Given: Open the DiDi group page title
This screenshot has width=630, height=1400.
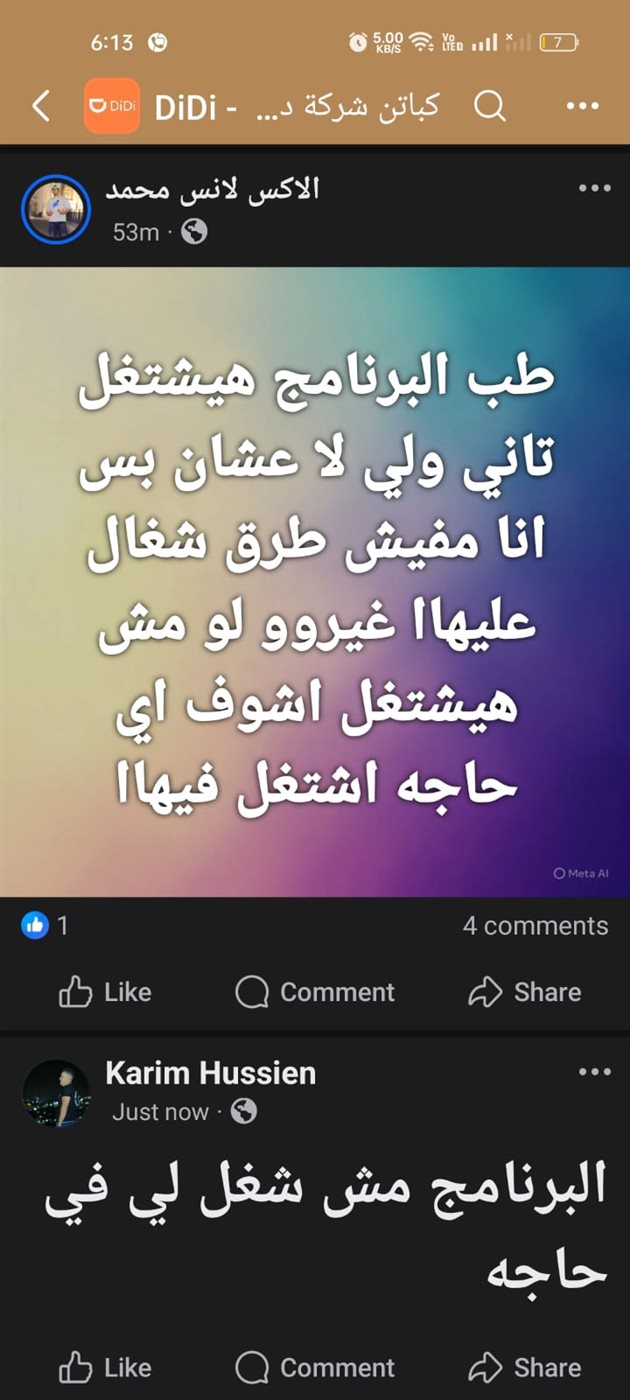Looking at the screenshot, I should tap(297, 106).
